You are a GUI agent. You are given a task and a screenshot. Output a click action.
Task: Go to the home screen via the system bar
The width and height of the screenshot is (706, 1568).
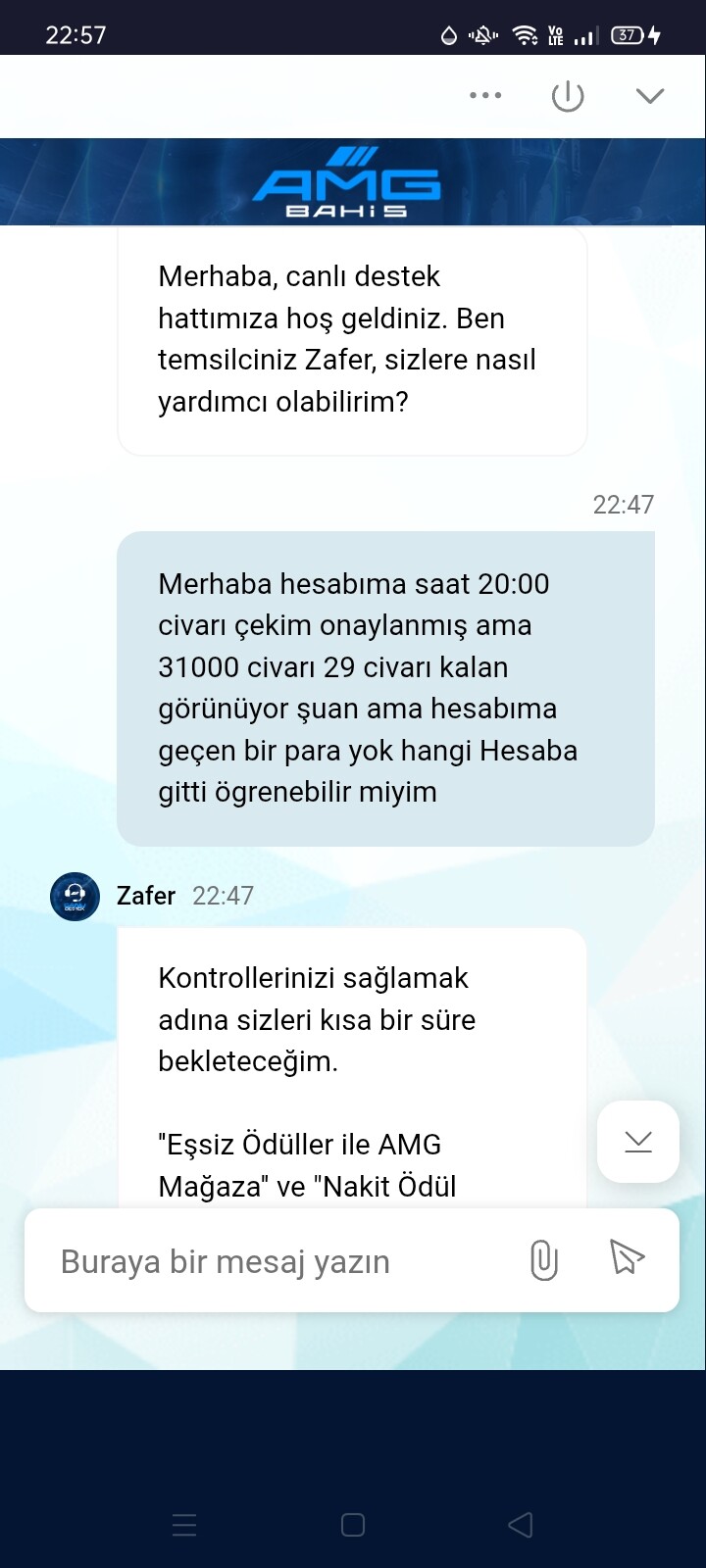(x=353, y=1525)
